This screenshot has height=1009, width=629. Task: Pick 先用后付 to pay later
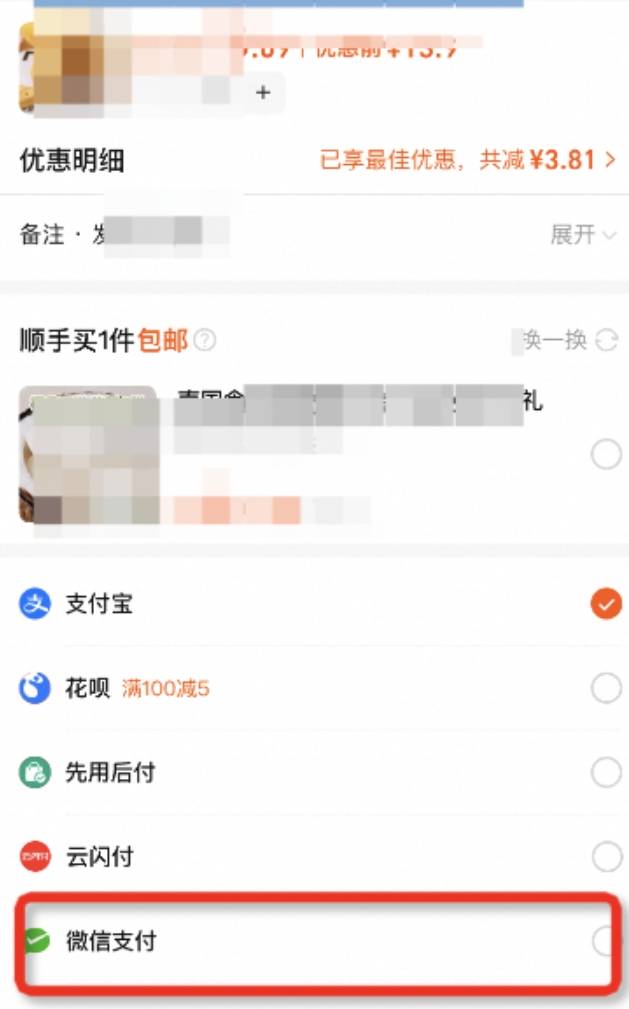click(x=314, y=772)
